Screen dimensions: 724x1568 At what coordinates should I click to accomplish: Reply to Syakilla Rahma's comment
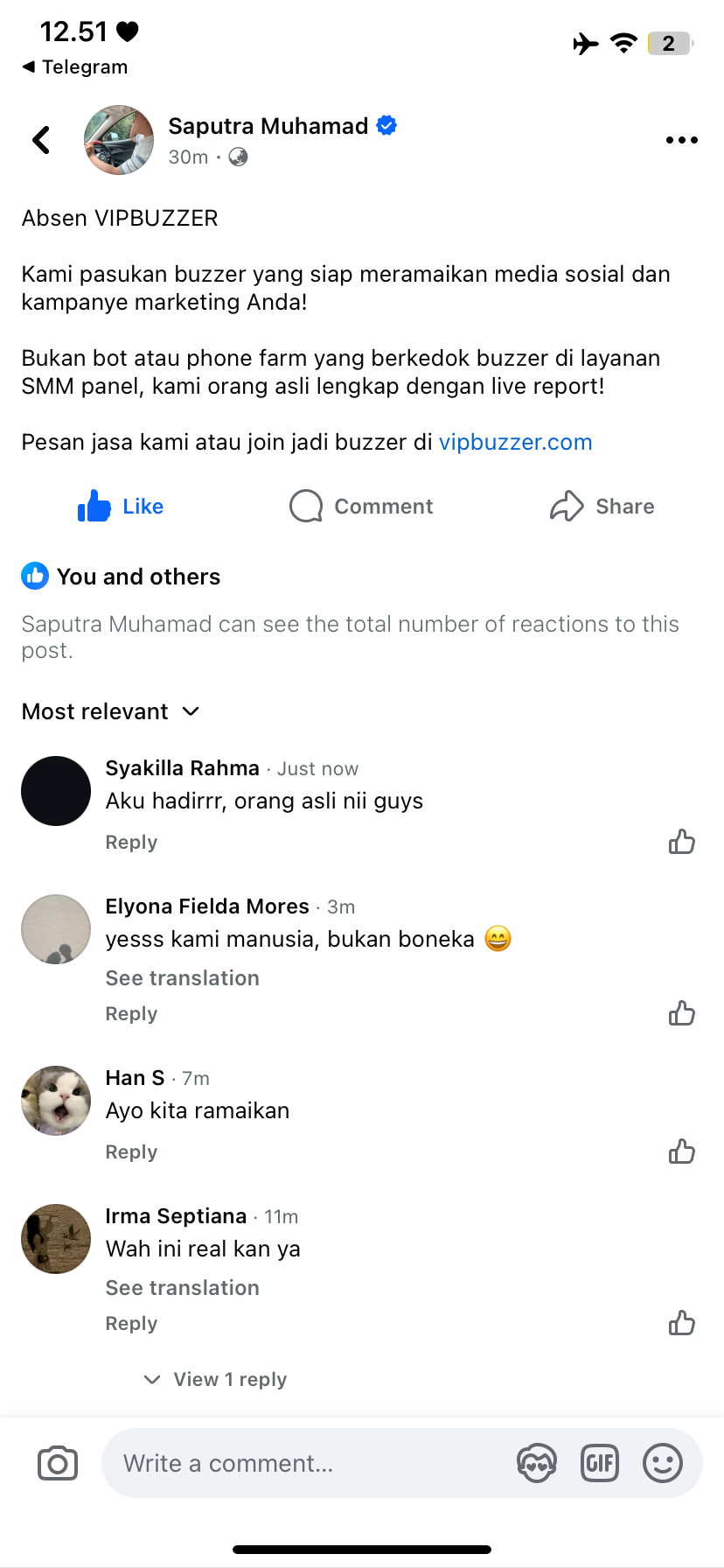pos(131,843)
